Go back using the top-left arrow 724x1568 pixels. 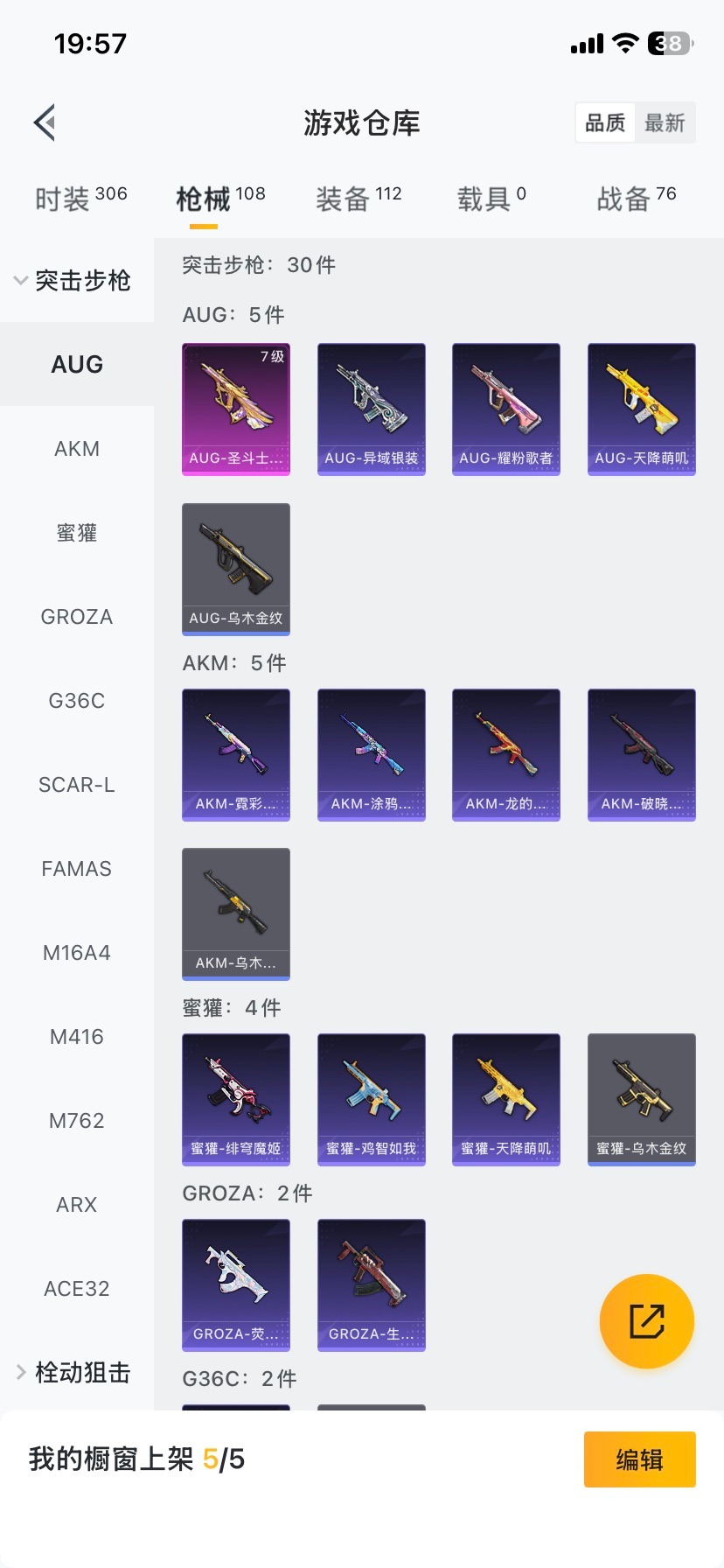pyautogui.click(x=45, y=122)
